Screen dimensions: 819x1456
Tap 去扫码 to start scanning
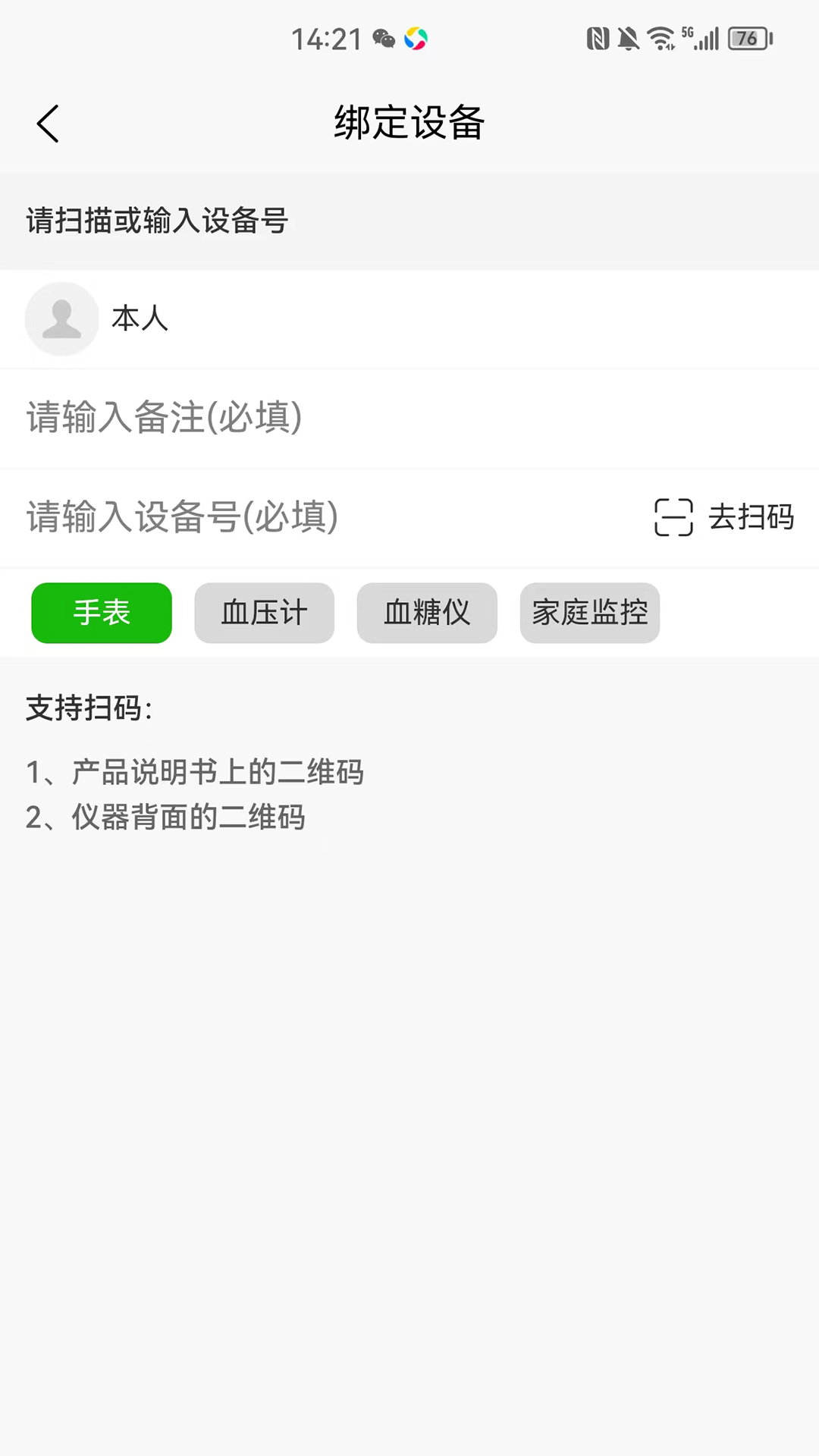750,518
